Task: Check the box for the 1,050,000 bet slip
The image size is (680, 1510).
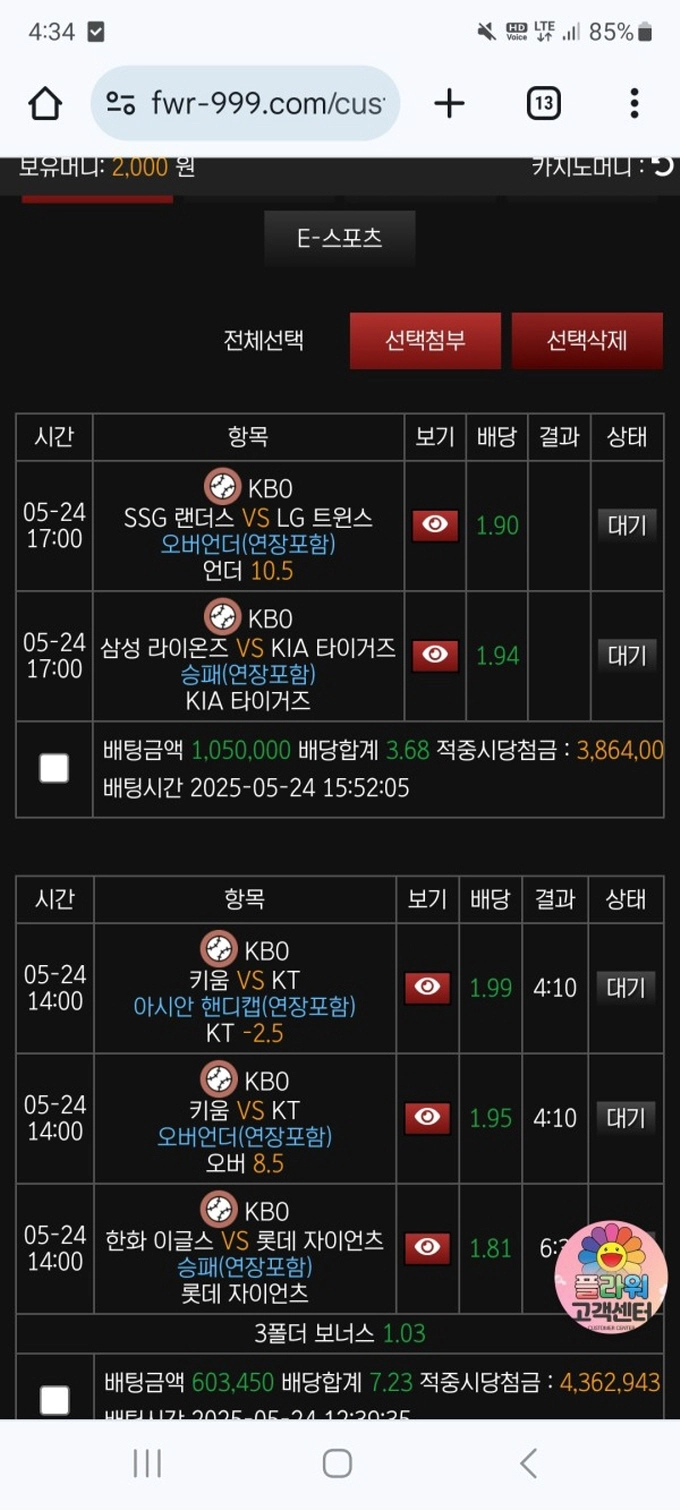Action: tap(54, 768)
